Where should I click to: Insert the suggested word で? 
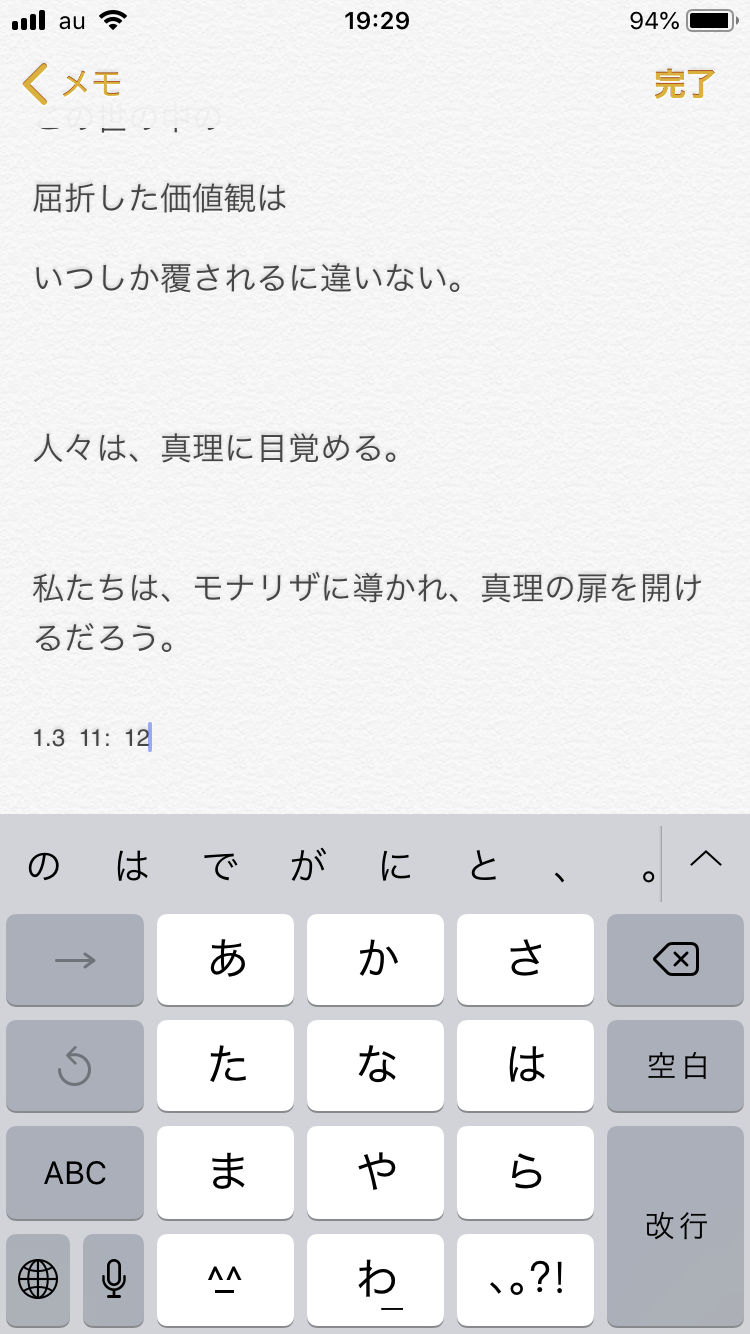tap(220, 866)
